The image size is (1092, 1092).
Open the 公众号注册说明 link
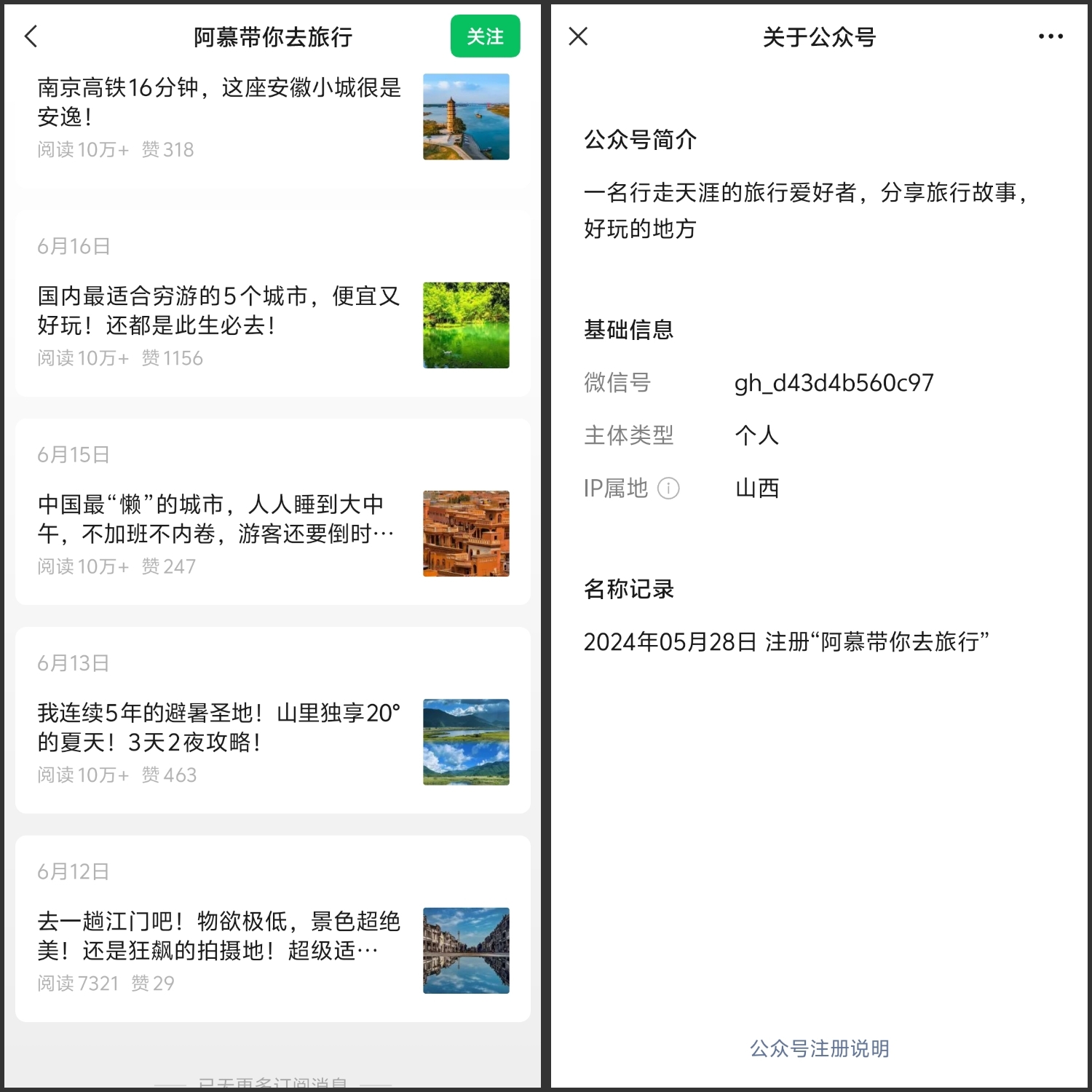point(819,1048)
